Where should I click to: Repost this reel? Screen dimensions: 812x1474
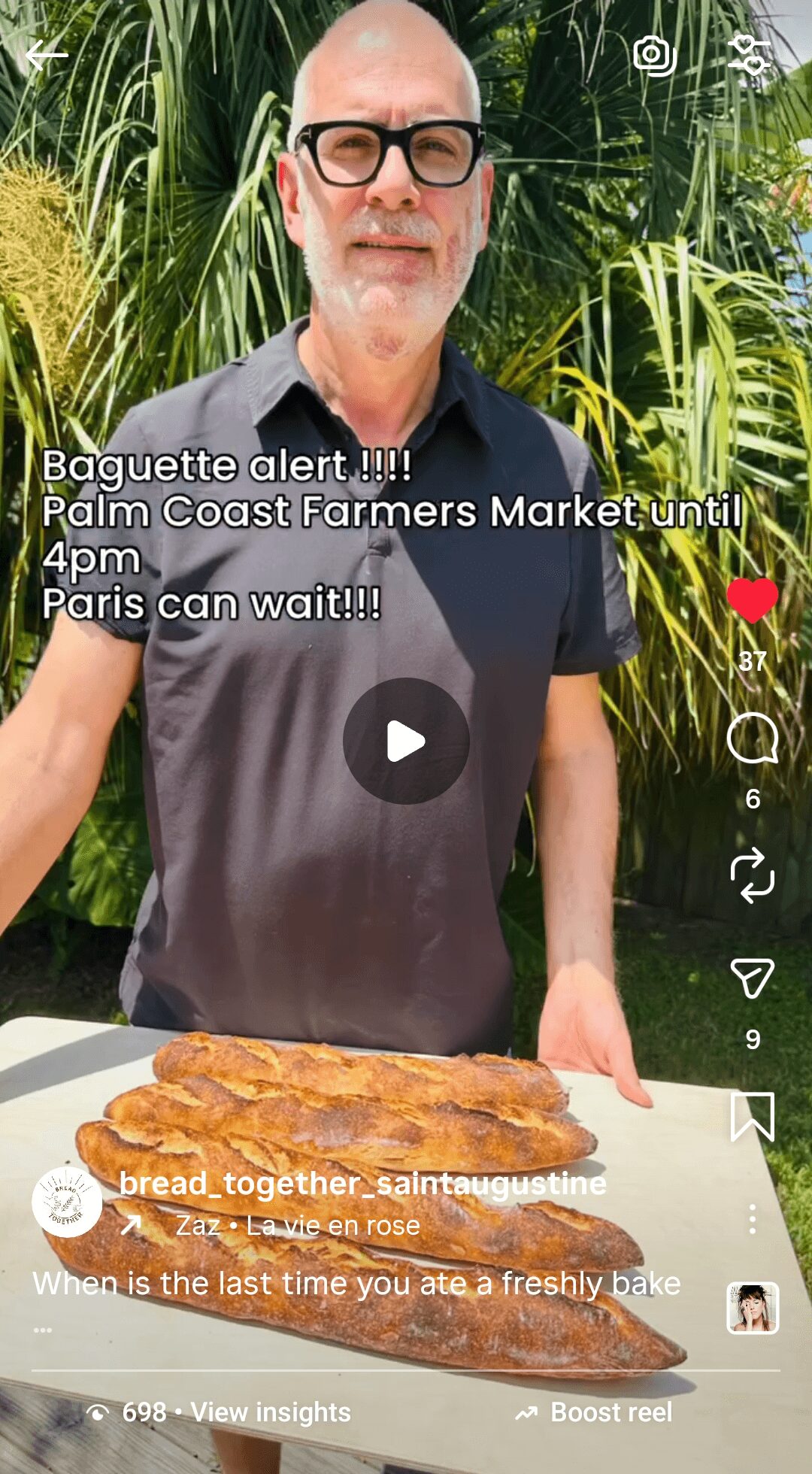(752, 875)
